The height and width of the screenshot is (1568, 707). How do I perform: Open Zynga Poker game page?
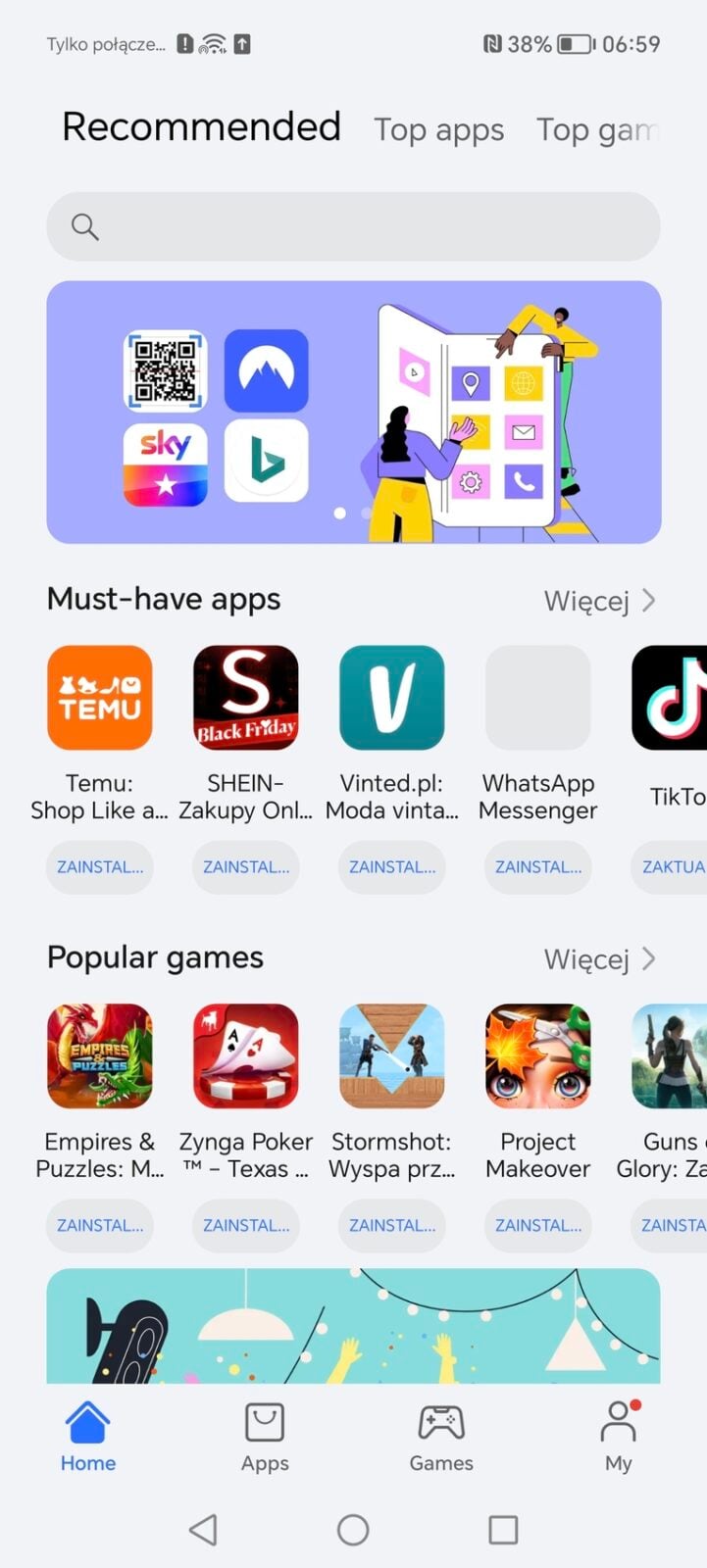(245, 1056)
